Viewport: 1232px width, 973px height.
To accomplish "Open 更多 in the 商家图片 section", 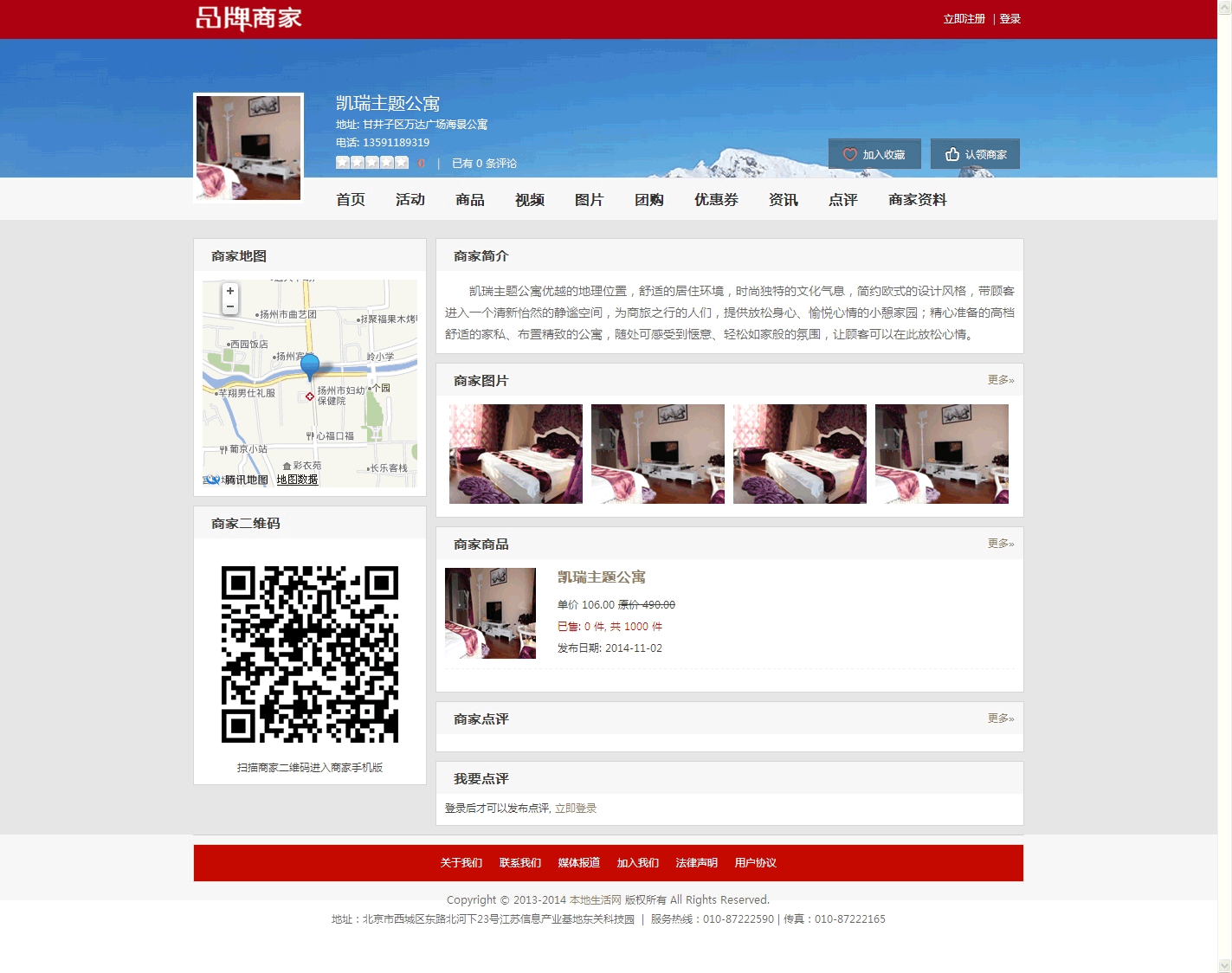I will [x=1000, y=380].
